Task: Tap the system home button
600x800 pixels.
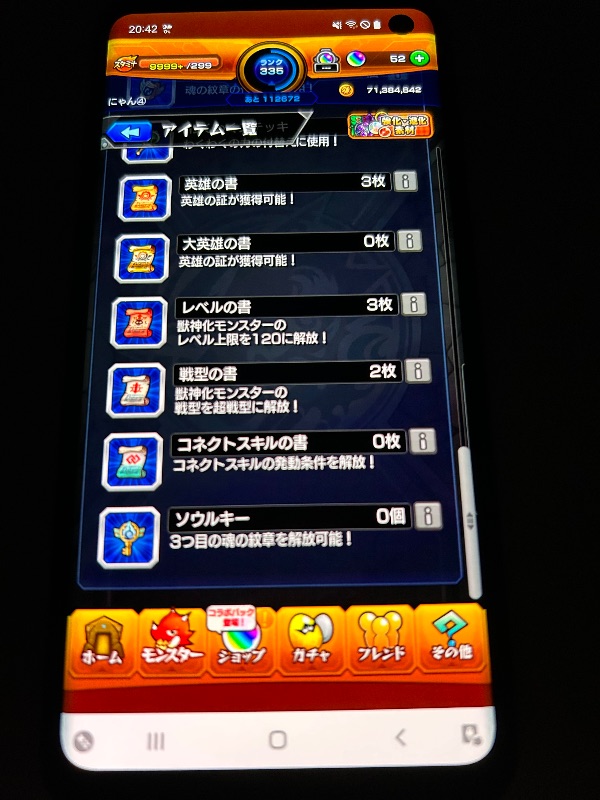Action: point(278,740)
